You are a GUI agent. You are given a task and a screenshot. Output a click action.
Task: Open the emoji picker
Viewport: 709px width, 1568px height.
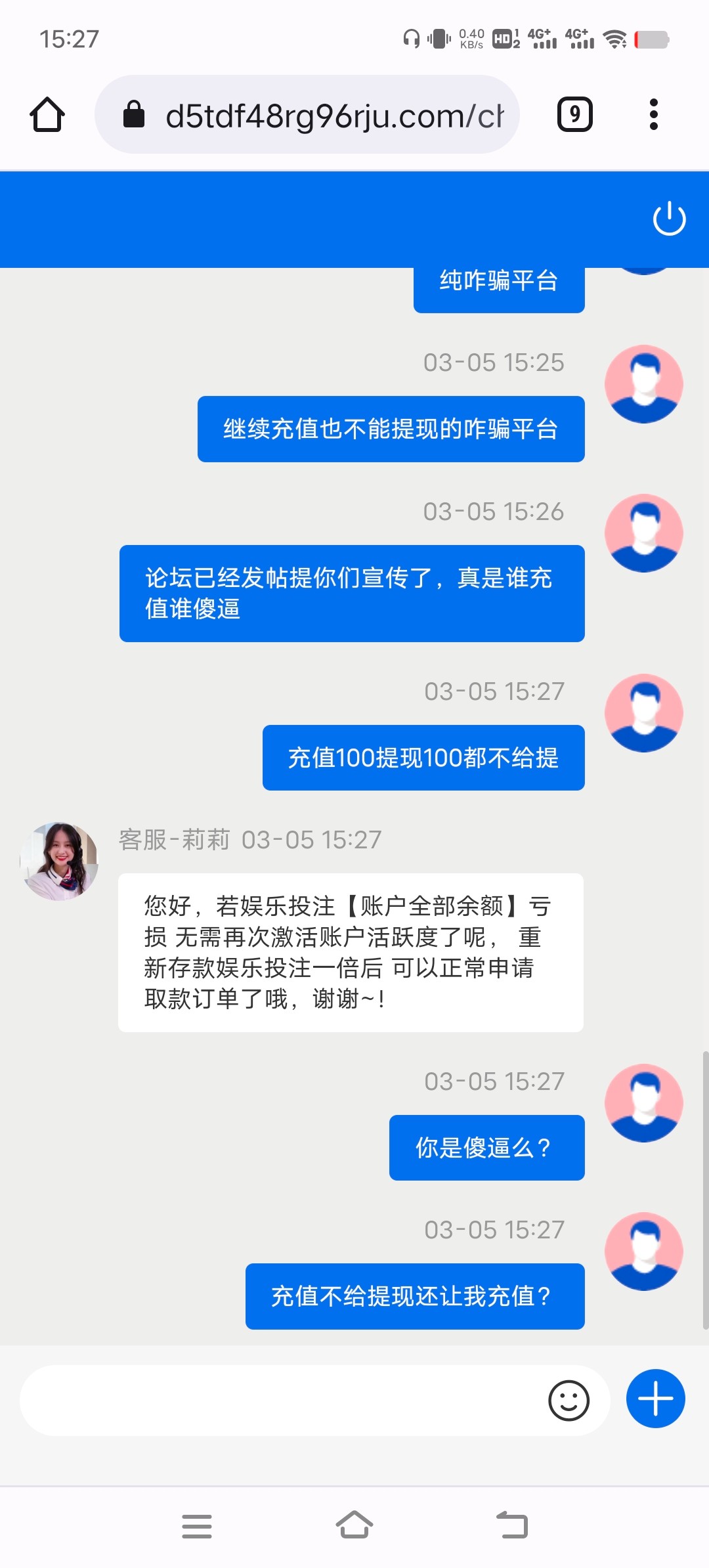(569, 1401)
